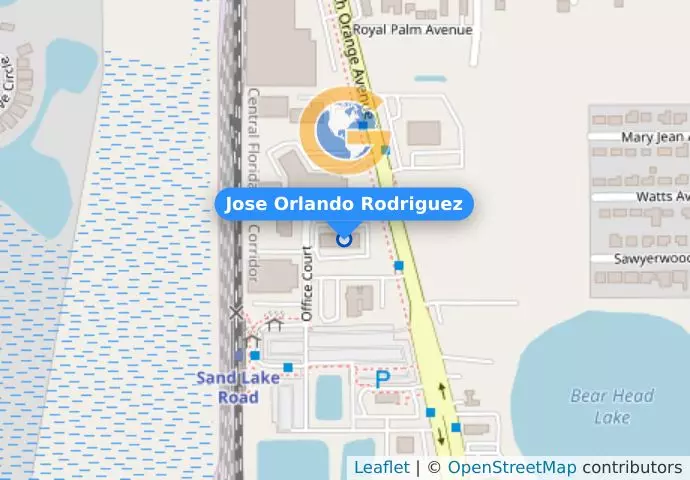Tap the blue circle location marker
The image size is (690, 480).
click(345, 239)
